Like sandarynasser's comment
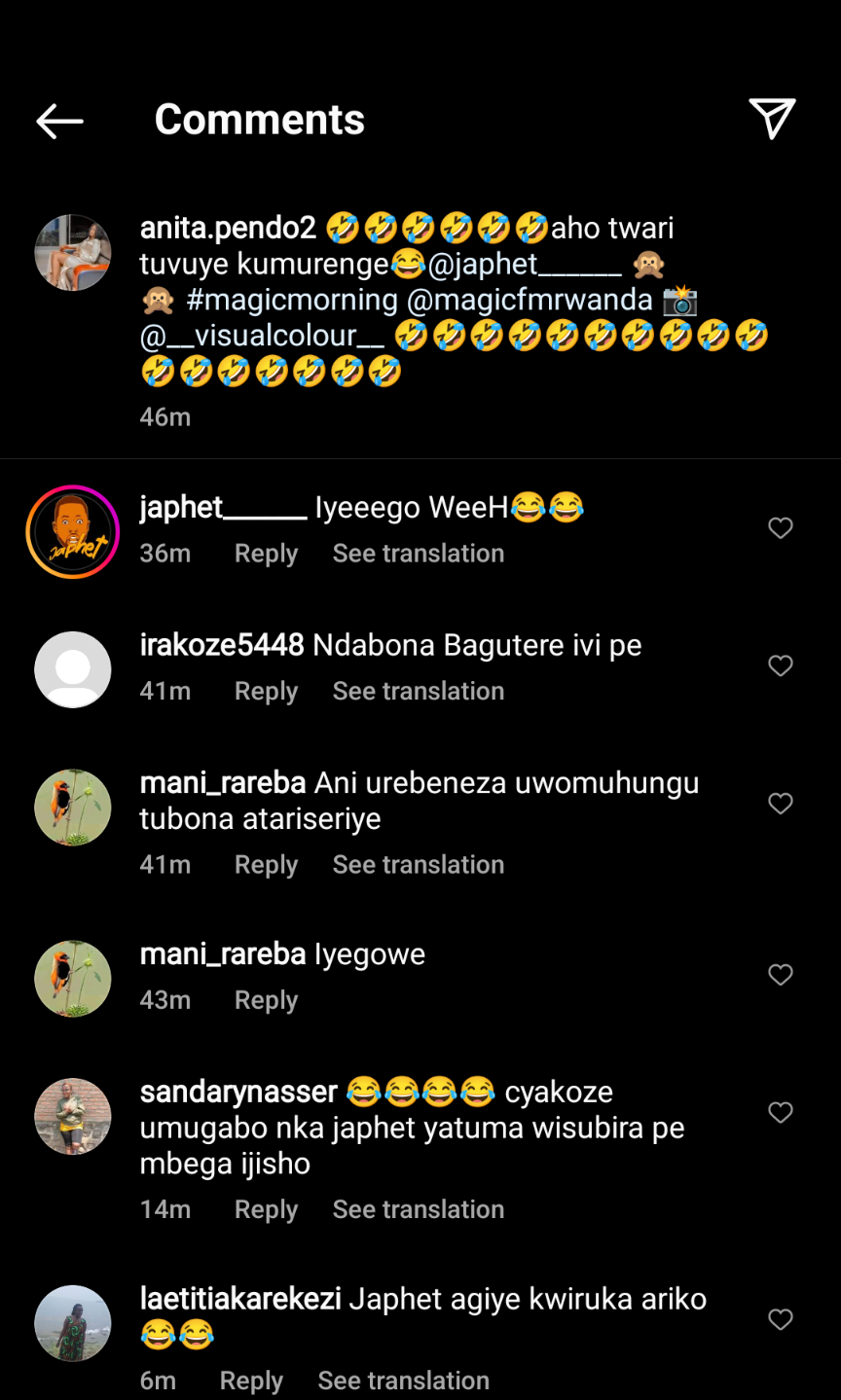 (781, 1113)
